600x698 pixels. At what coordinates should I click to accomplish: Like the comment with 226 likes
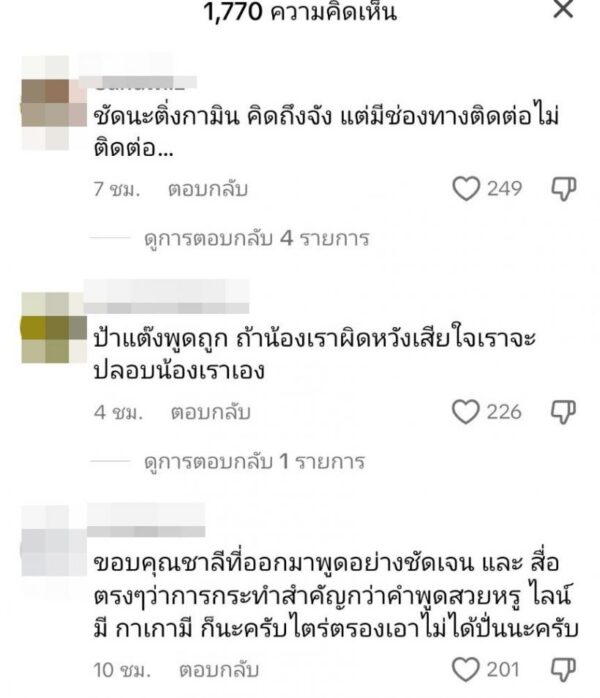466,411
